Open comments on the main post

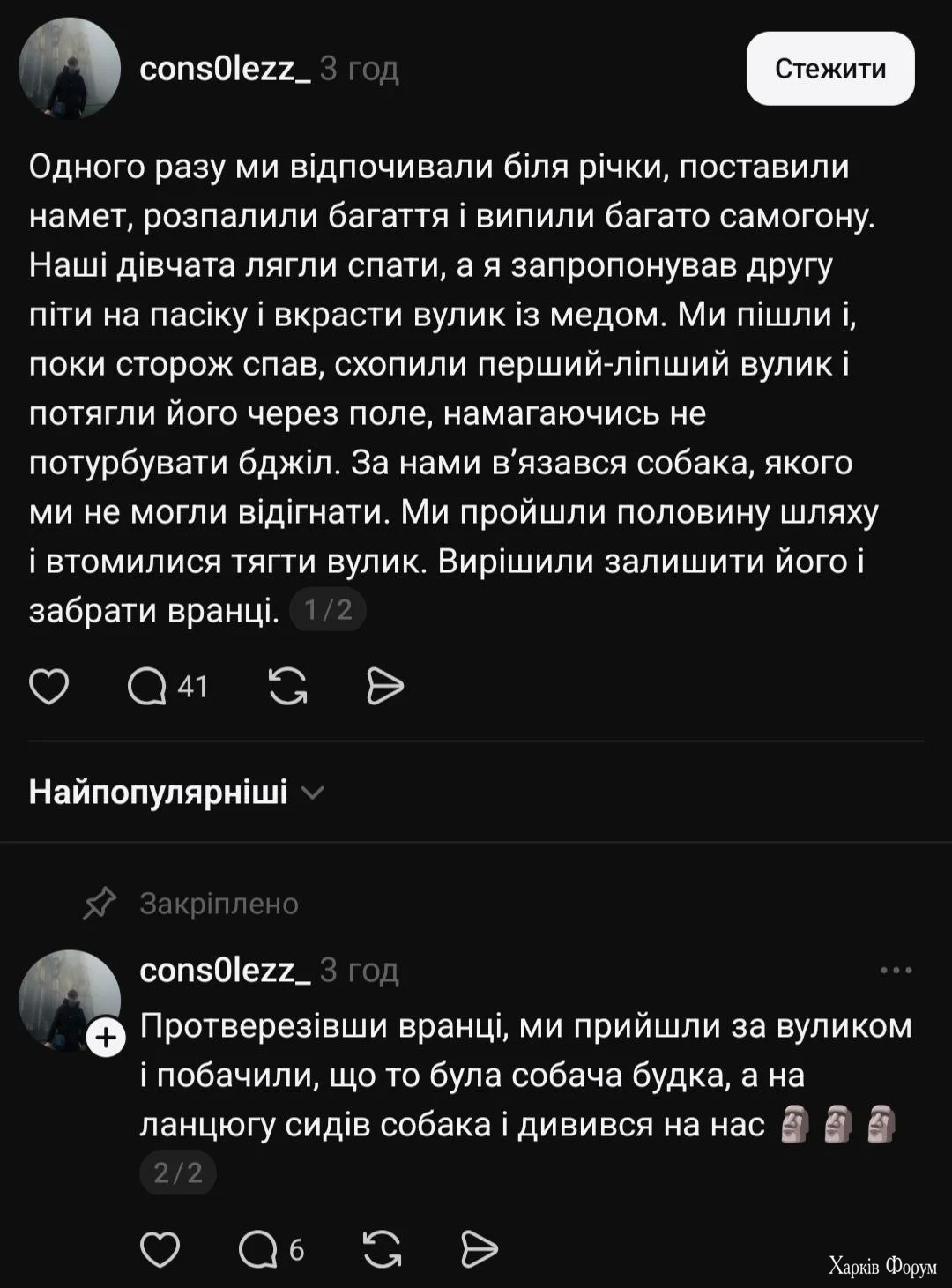152,689
